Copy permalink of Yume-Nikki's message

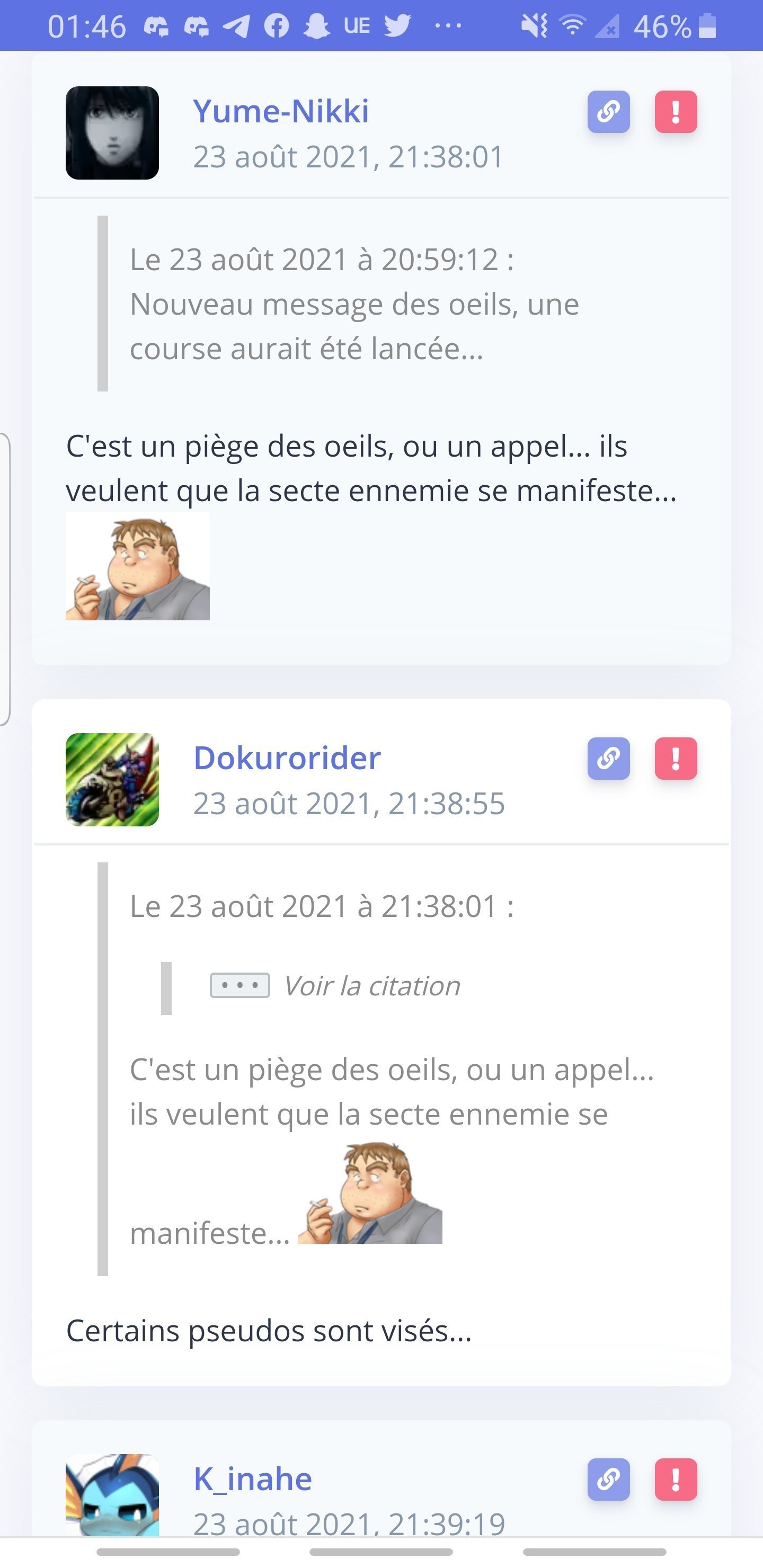(x=608, y=112)
